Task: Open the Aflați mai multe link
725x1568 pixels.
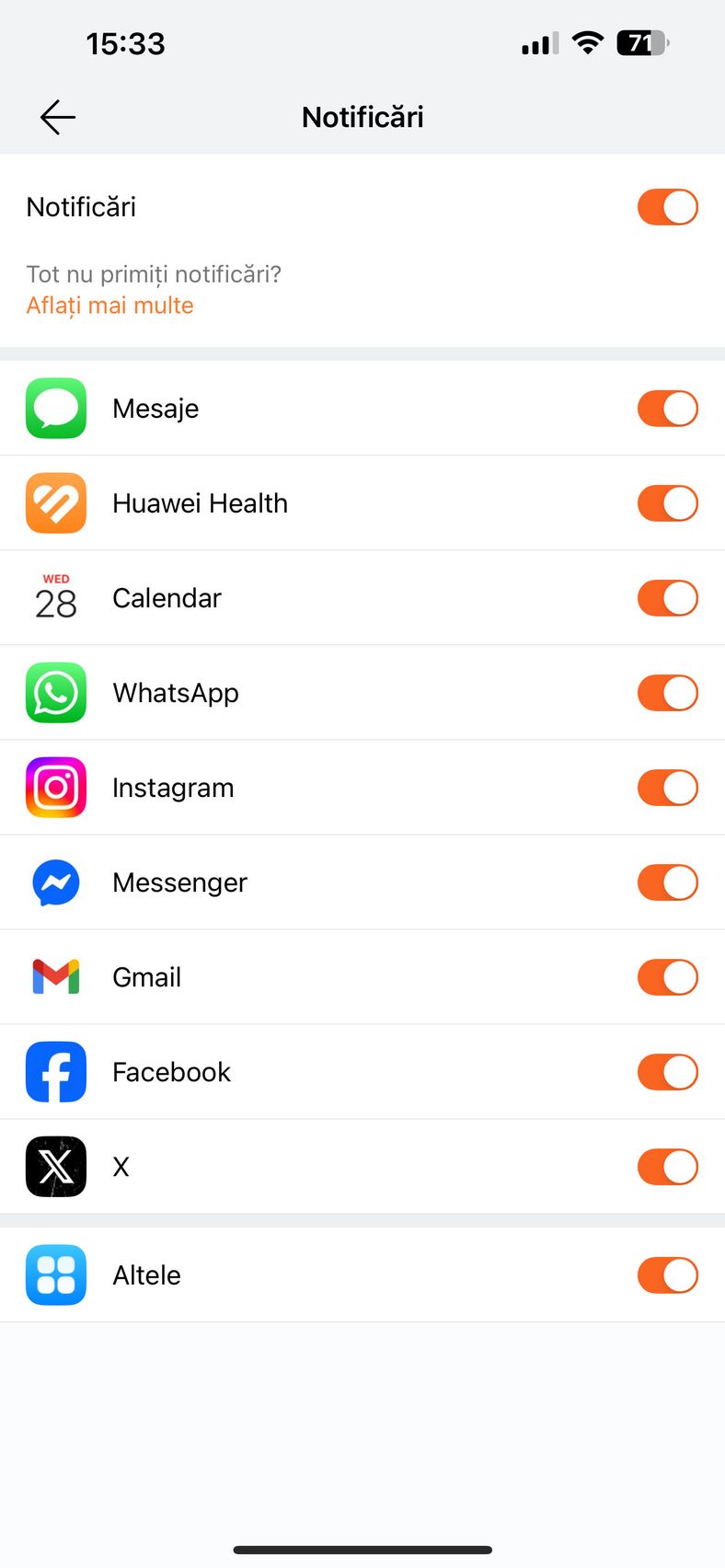Action: 109,306
